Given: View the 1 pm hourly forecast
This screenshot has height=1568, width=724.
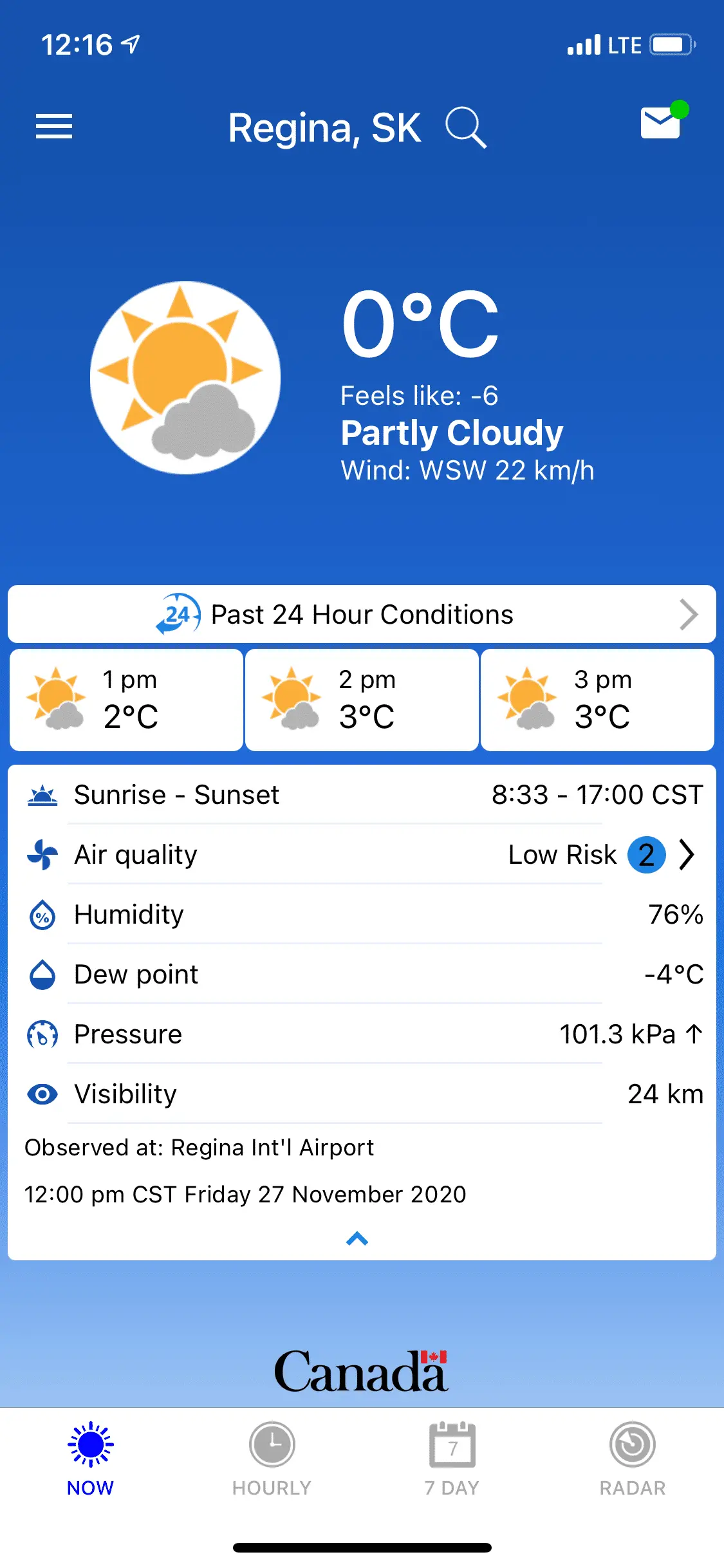Looking at the screenshot, I should tap(127, 700).
